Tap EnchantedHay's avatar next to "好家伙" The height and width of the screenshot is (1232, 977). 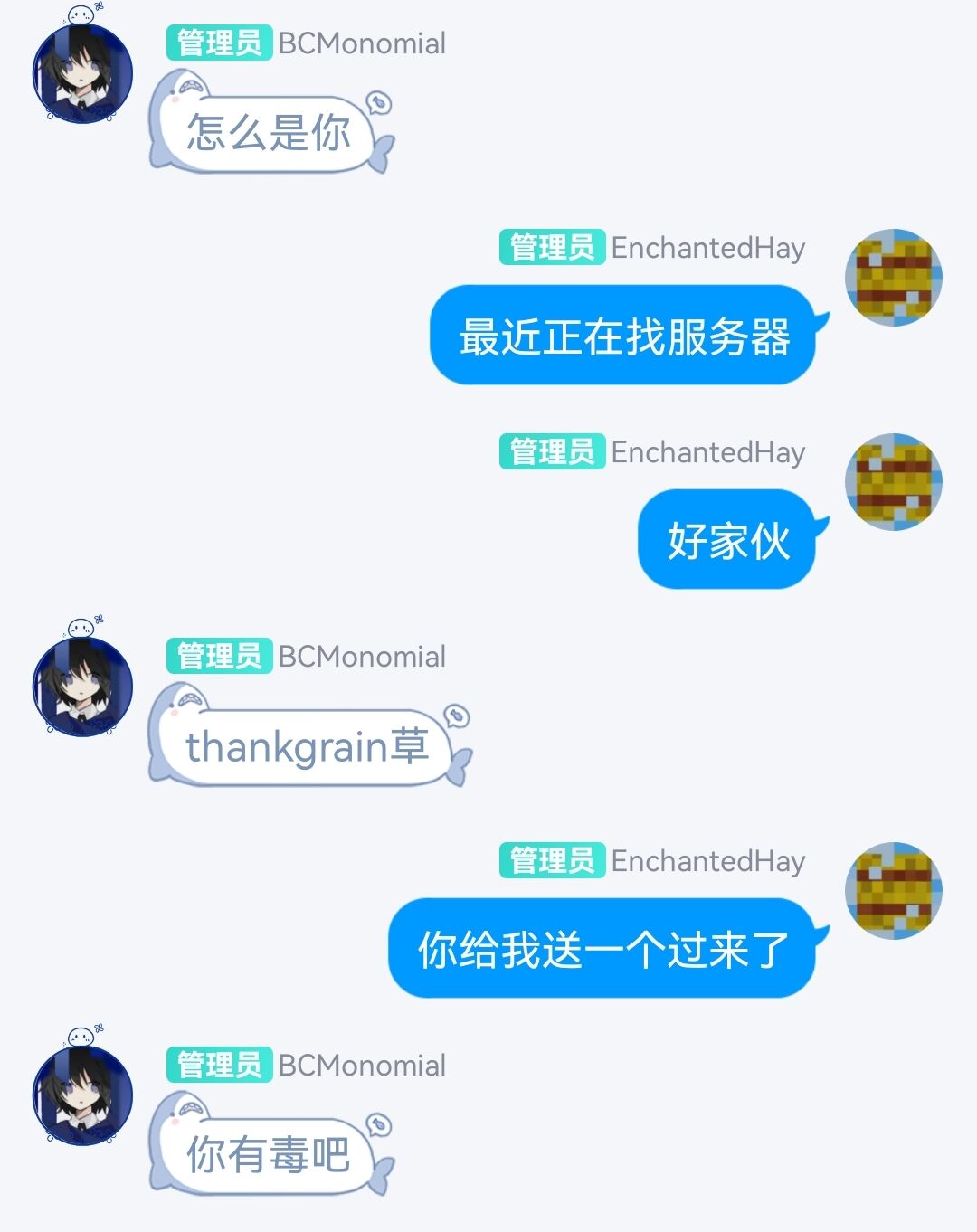tap(893, 481)
